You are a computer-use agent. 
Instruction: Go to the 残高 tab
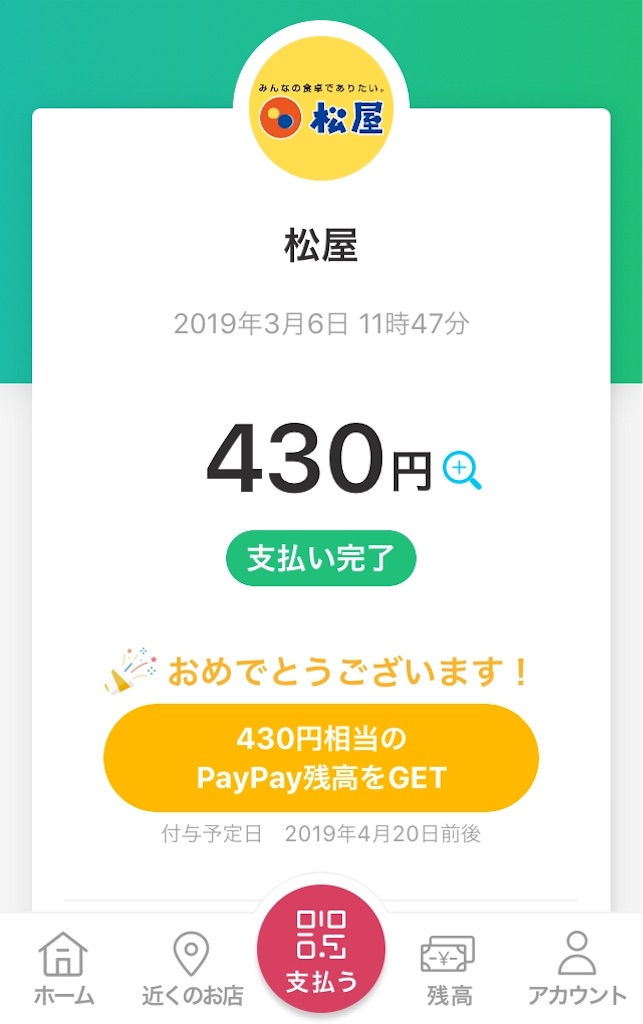[x=449, y=968]
